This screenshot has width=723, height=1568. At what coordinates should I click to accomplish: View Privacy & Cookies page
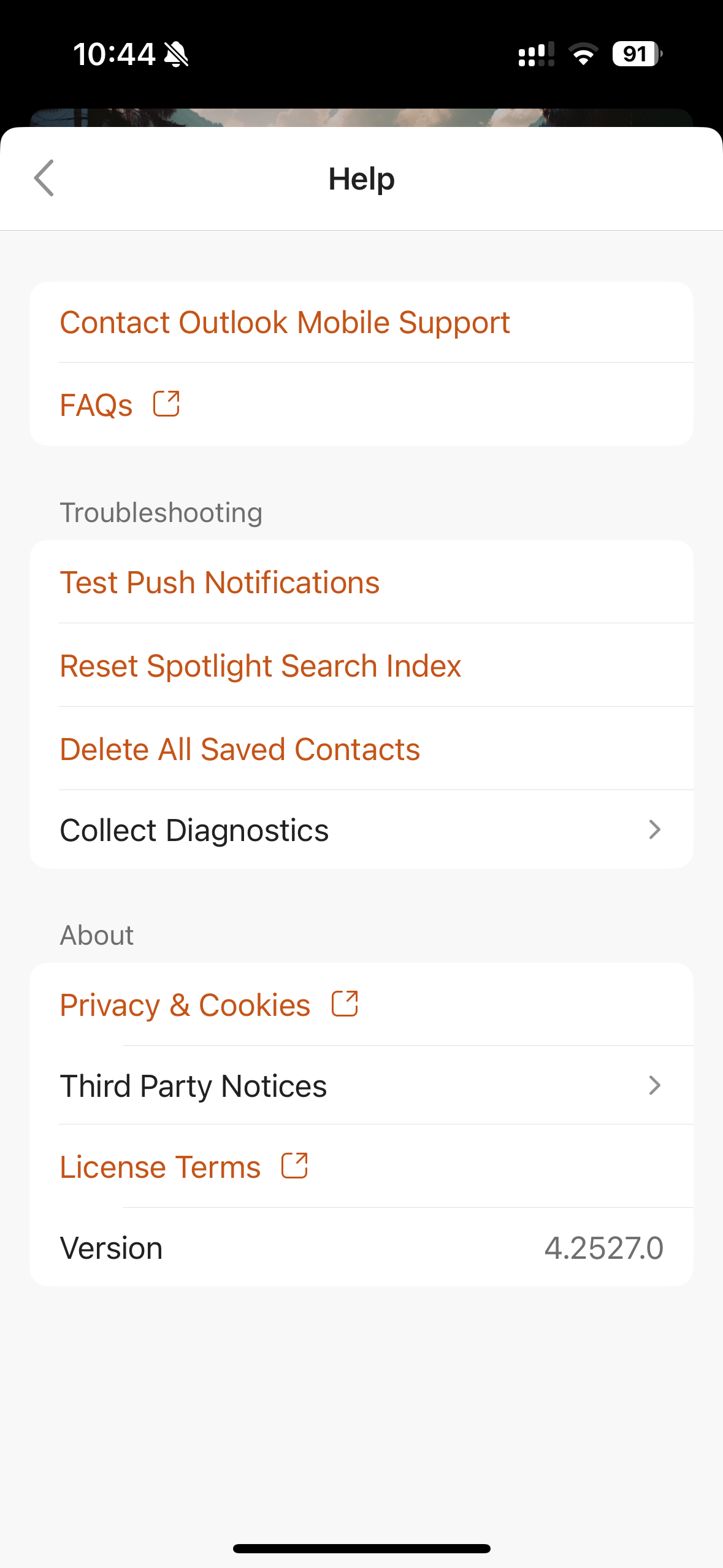pos(208,1005)
